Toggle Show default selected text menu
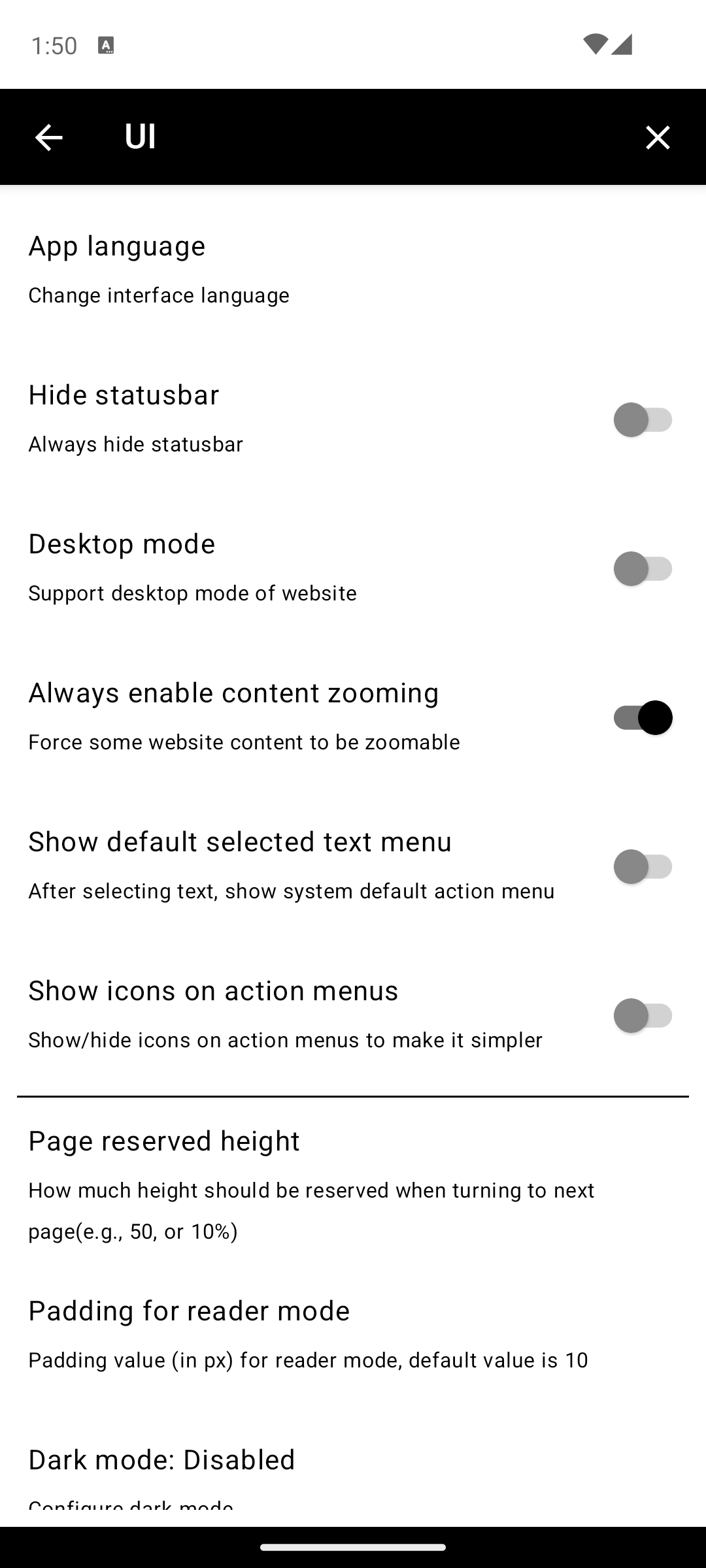This screenshot has height=1568, width=706. pyautogui.click(x=643, y=866)
